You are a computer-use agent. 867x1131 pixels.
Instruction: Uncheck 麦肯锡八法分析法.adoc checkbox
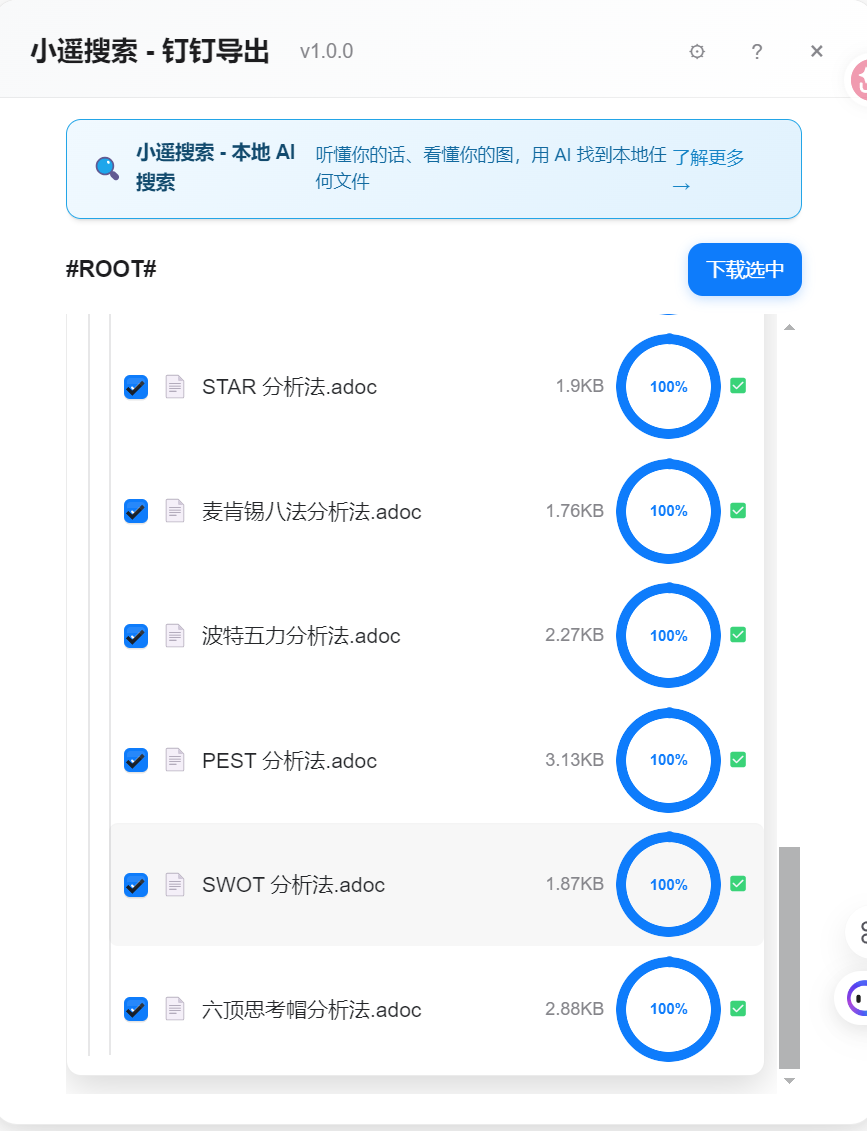[136, 511]
